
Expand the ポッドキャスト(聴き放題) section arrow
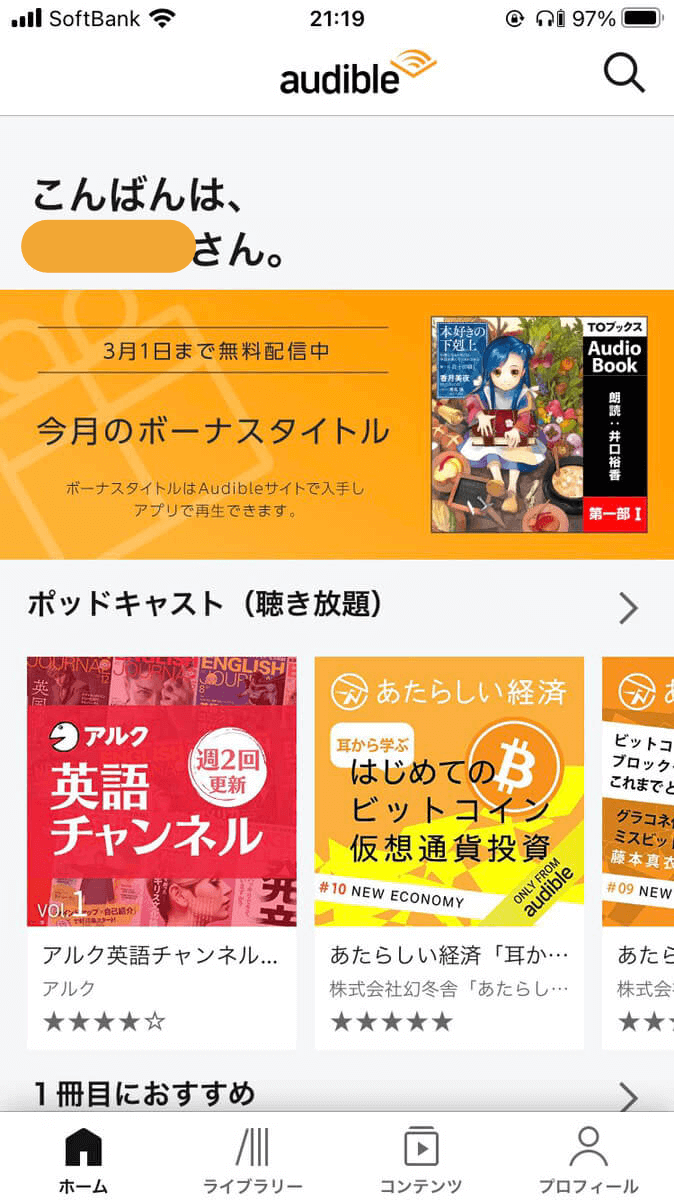pyautogui.click(x=628, y=608)
